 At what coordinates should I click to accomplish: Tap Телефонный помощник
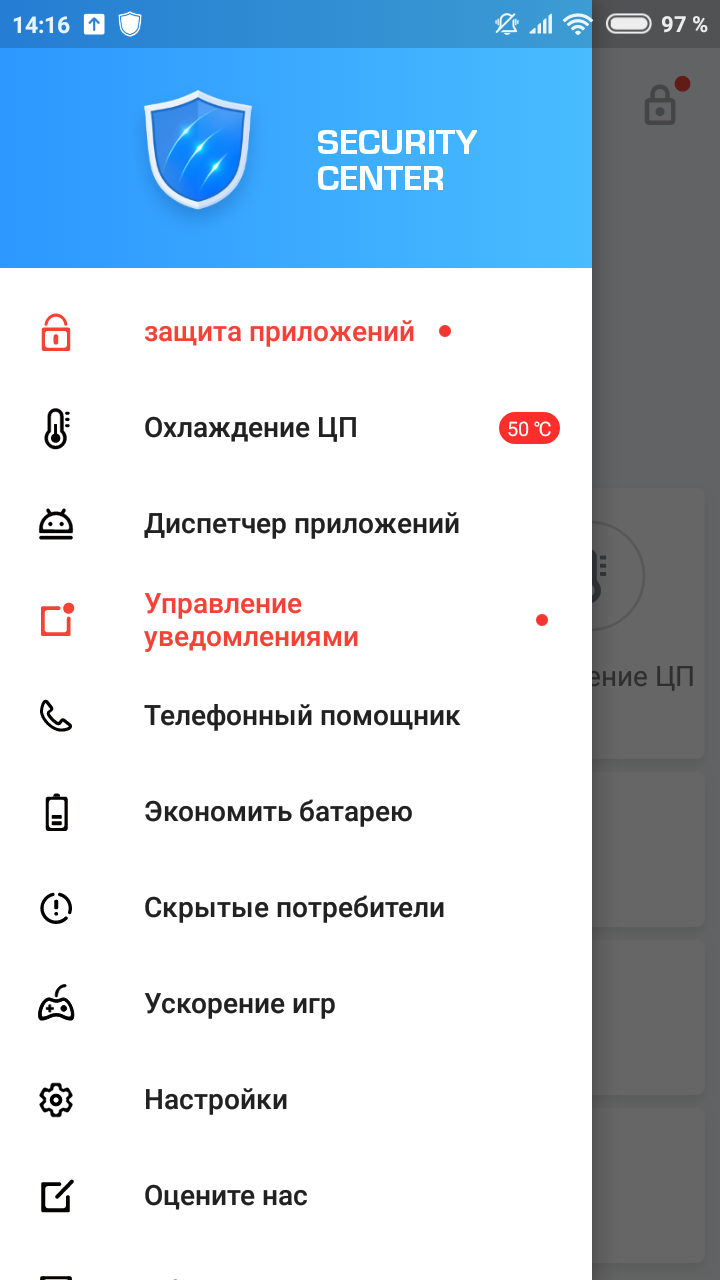click(x=296, y=716)
